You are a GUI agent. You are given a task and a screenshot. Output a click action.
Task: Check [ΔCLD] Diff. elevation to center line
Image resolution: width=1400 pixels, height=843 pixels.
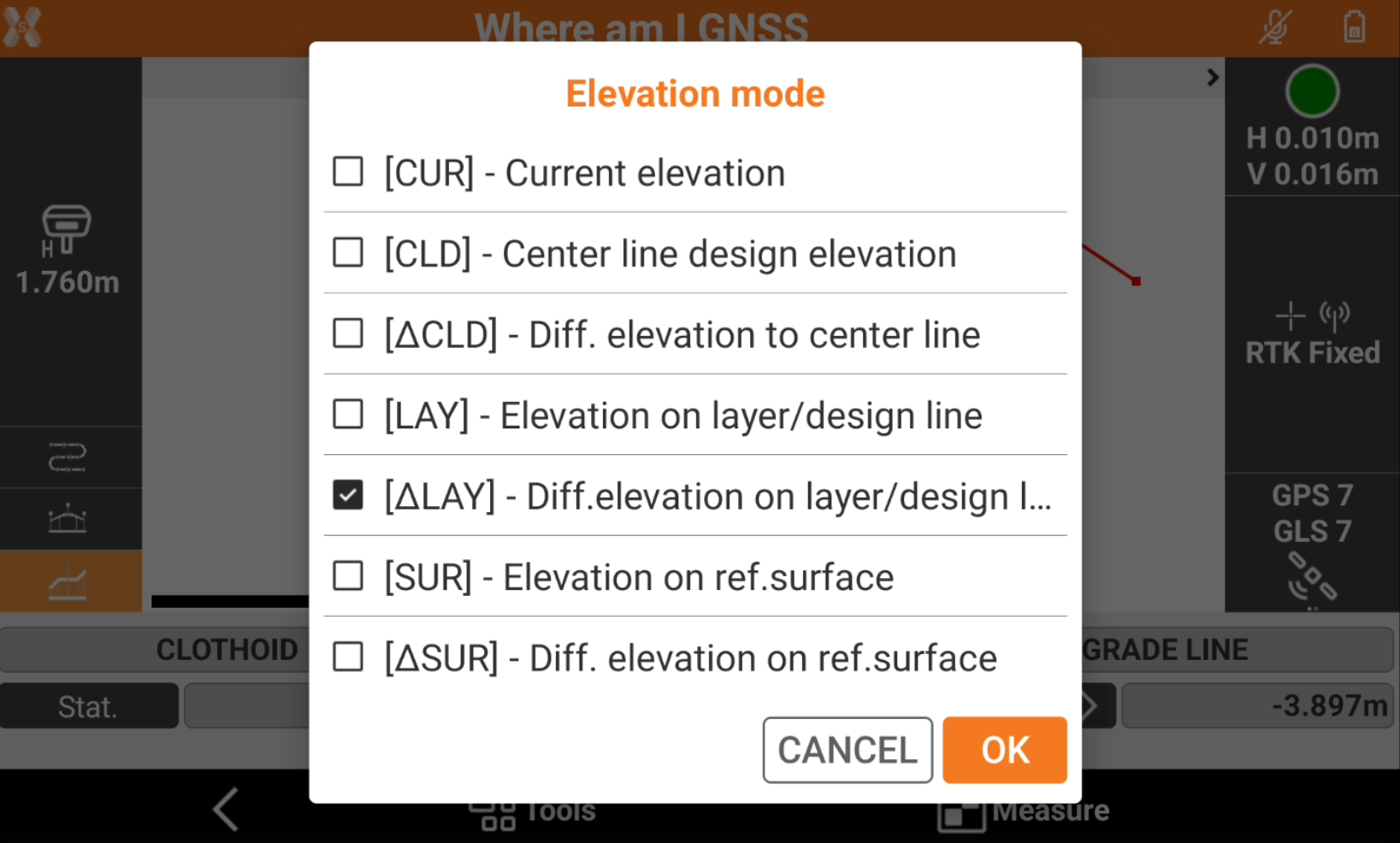coord(348,333)
